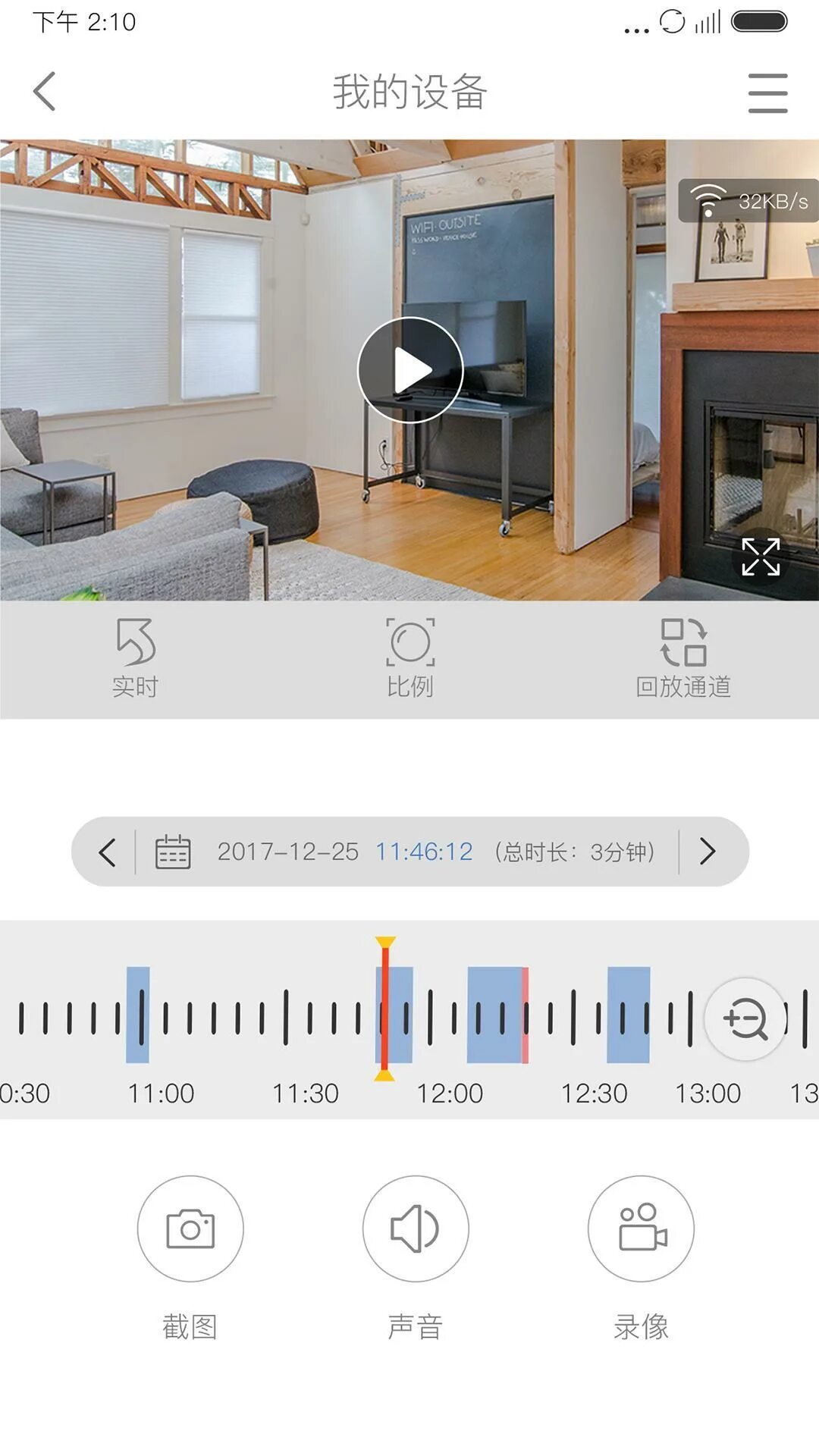Jump to the recording segment near 12:30
The image size is (819, 1456).
coord(629,1015)
